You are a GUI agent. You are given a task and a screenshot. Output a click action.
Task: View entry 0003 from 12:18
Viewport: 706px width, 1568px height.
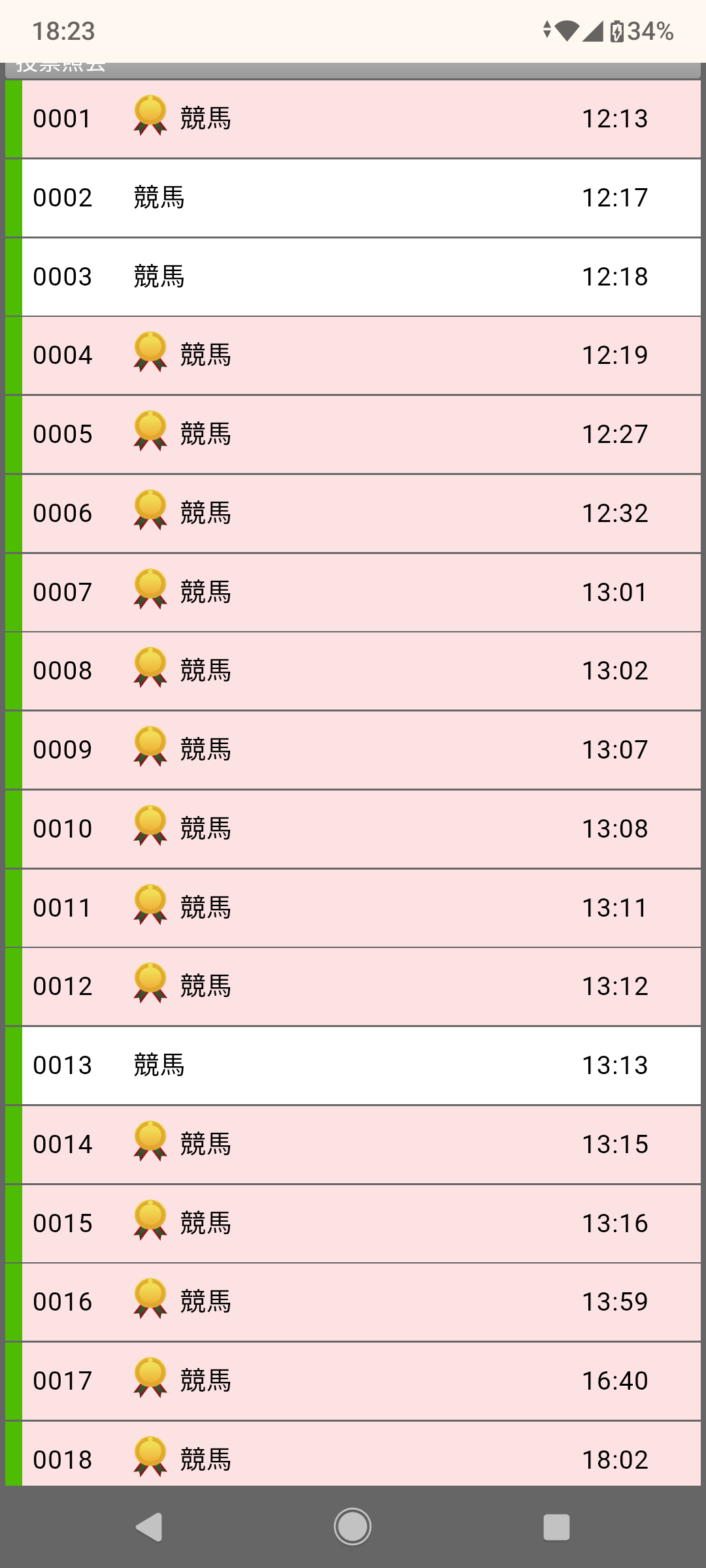click(353, 277)
